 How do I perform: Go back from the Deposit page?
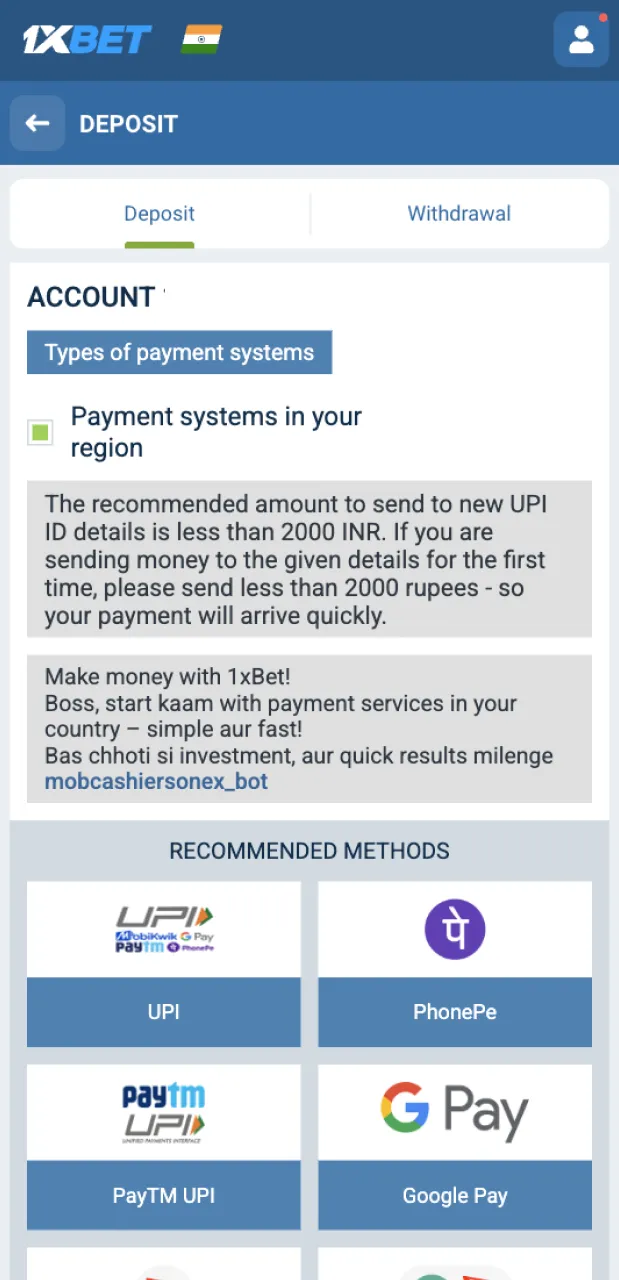click(x=37, y=123)
